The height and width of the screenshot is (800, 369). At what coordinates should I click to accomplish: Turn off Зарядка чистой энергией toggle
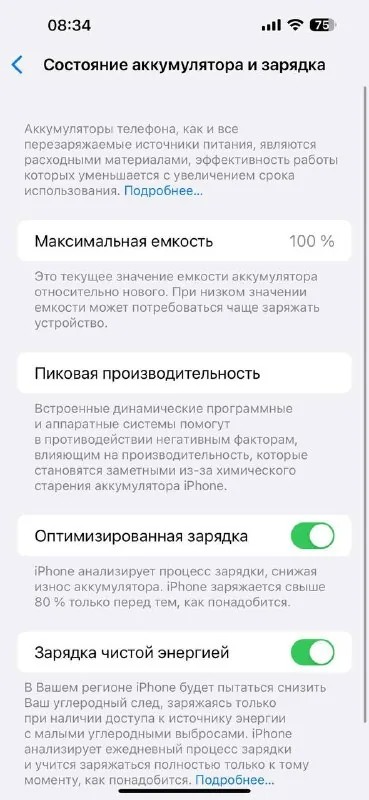312,652
